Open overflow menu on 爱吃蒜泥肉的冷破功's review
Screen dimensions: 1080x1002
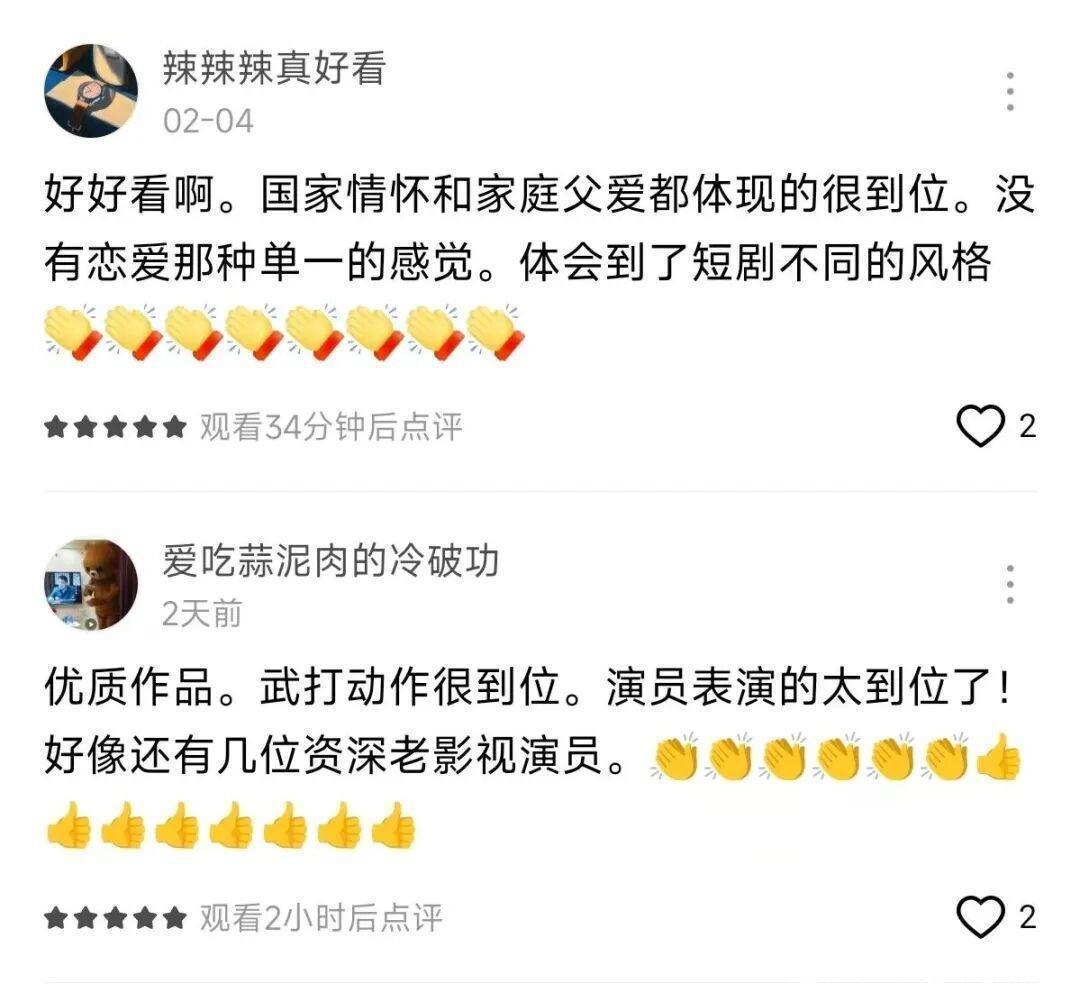[1010, 584]
